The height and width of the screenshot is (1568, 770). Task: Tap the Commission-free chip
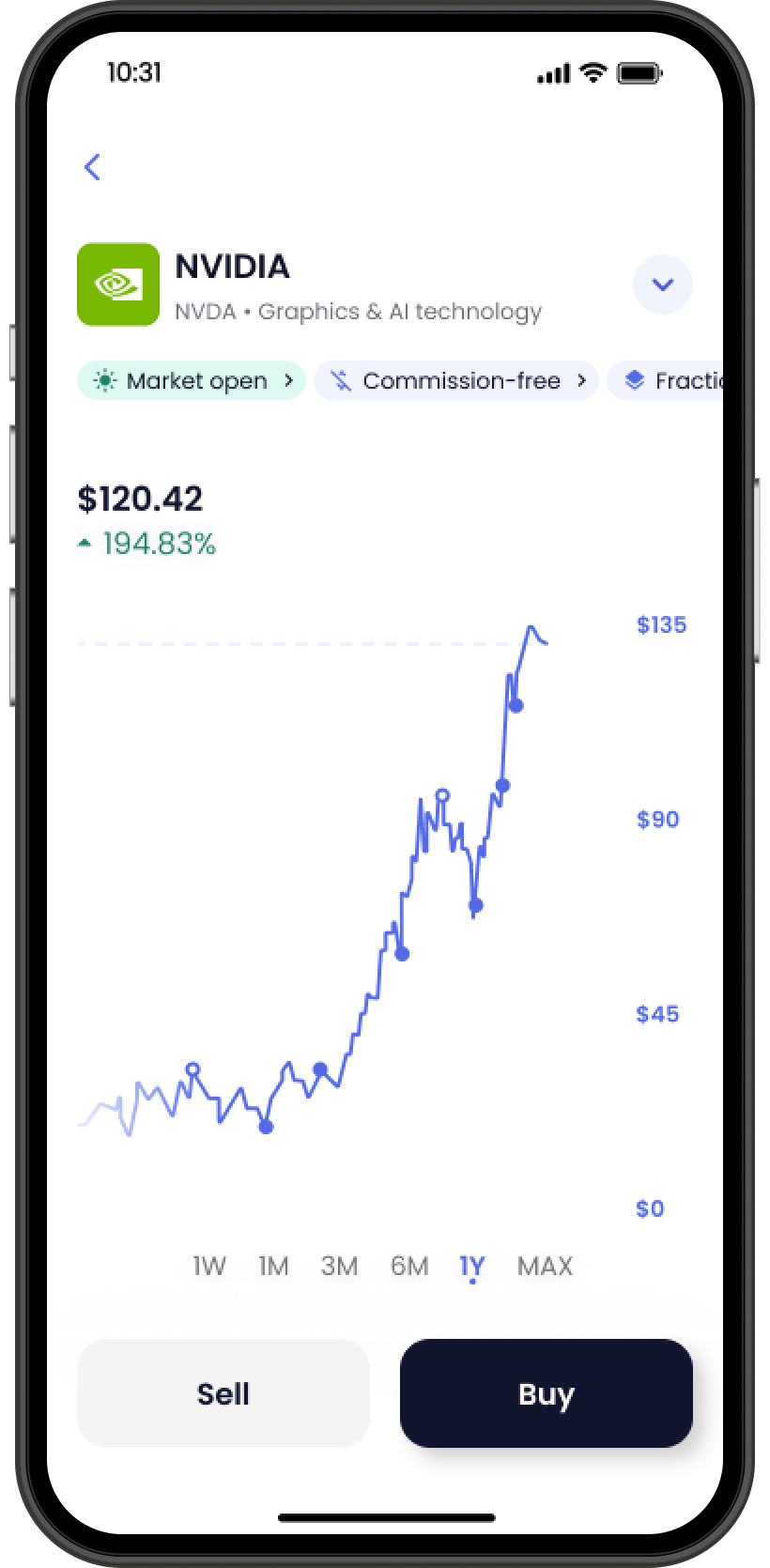click(455, 380)
